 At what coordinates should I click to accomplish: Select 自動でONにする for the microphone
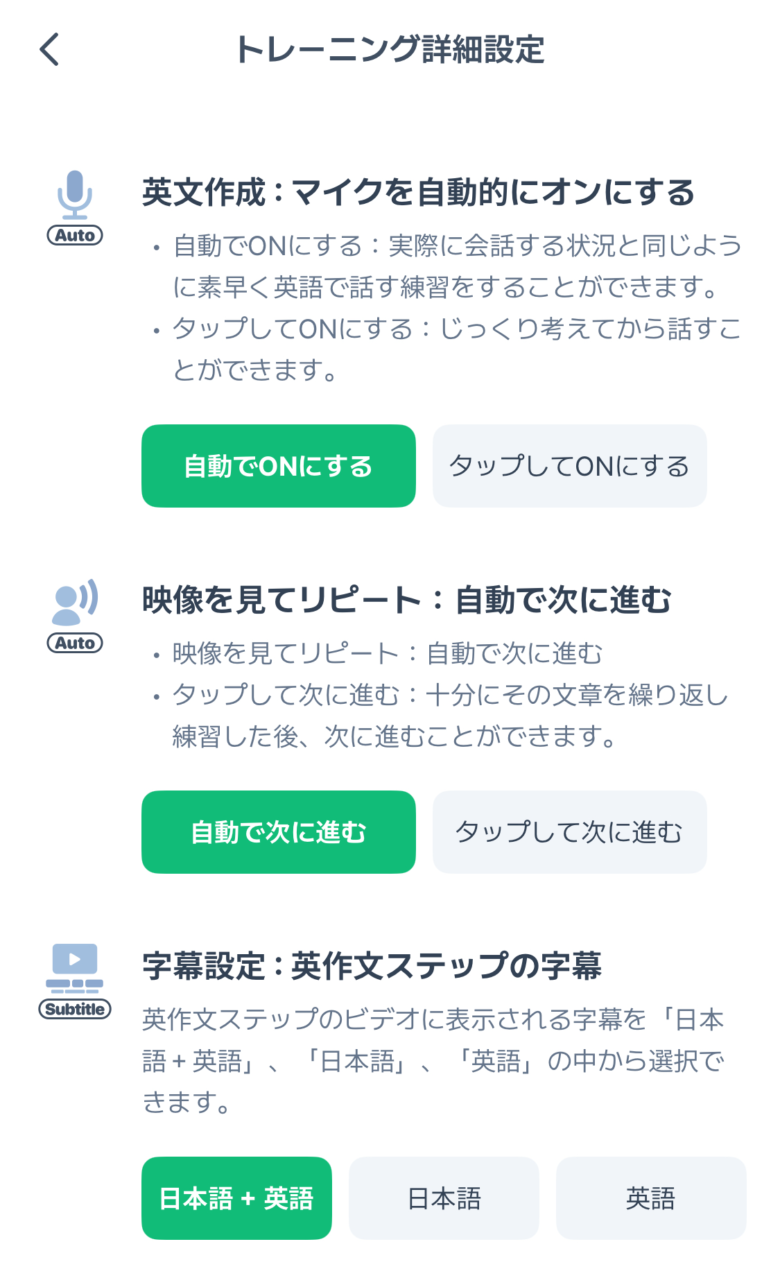(278, 466)
